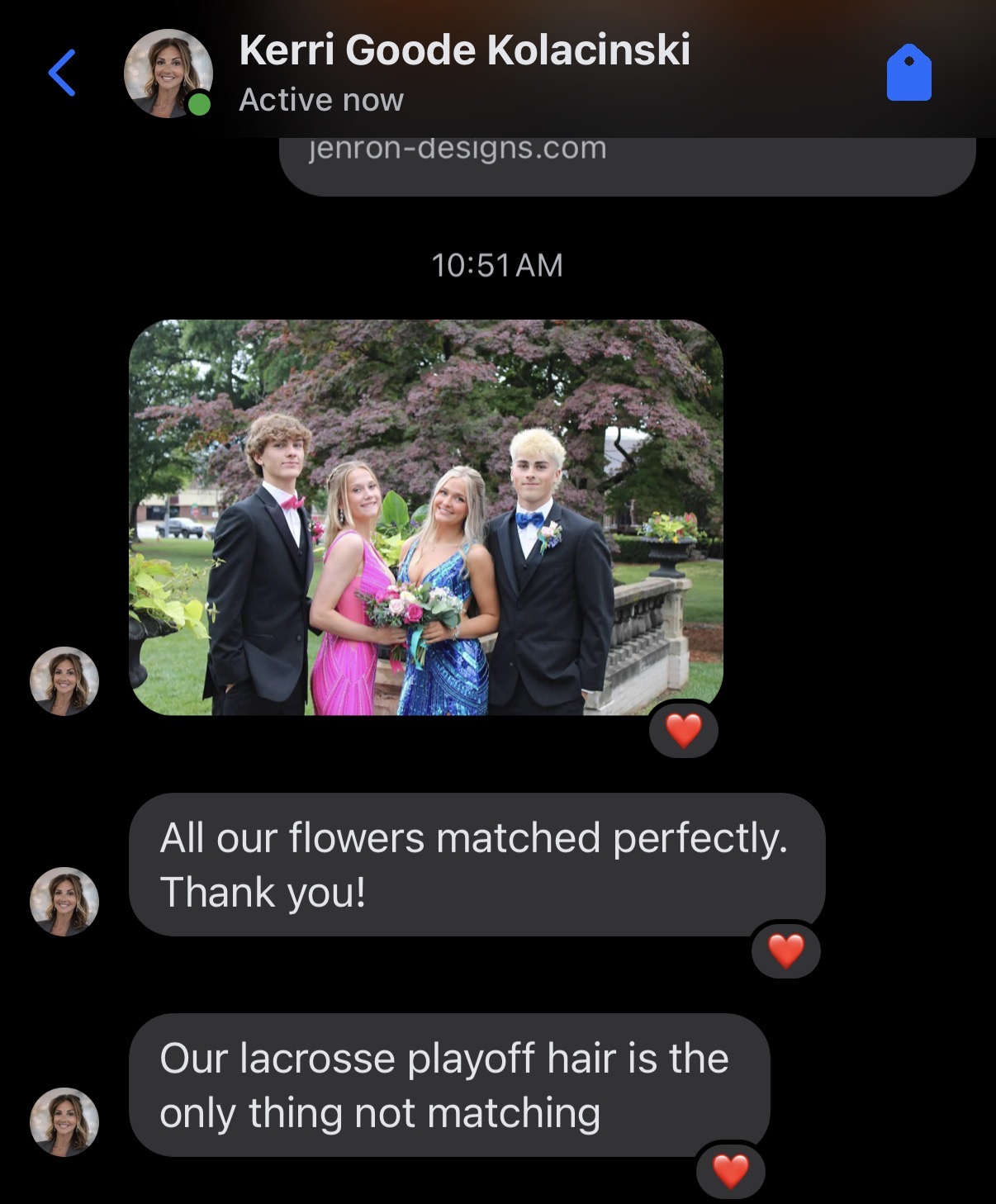Image resolution: width=996 pixels, height=1204 pixels.
Task: Go back to the chat list
Action: (x=62, y=73)
